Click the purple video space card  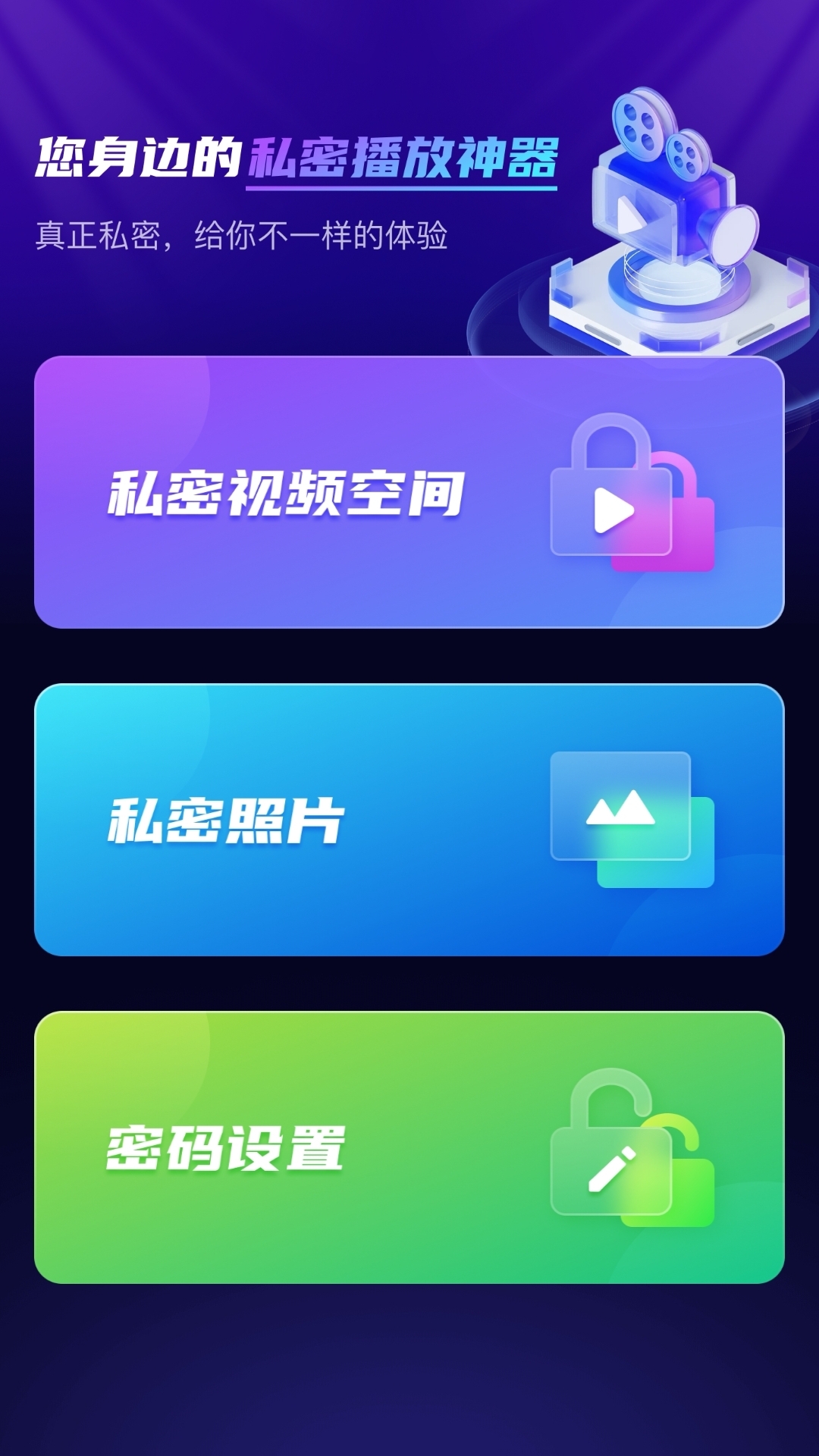click(409, 493)
